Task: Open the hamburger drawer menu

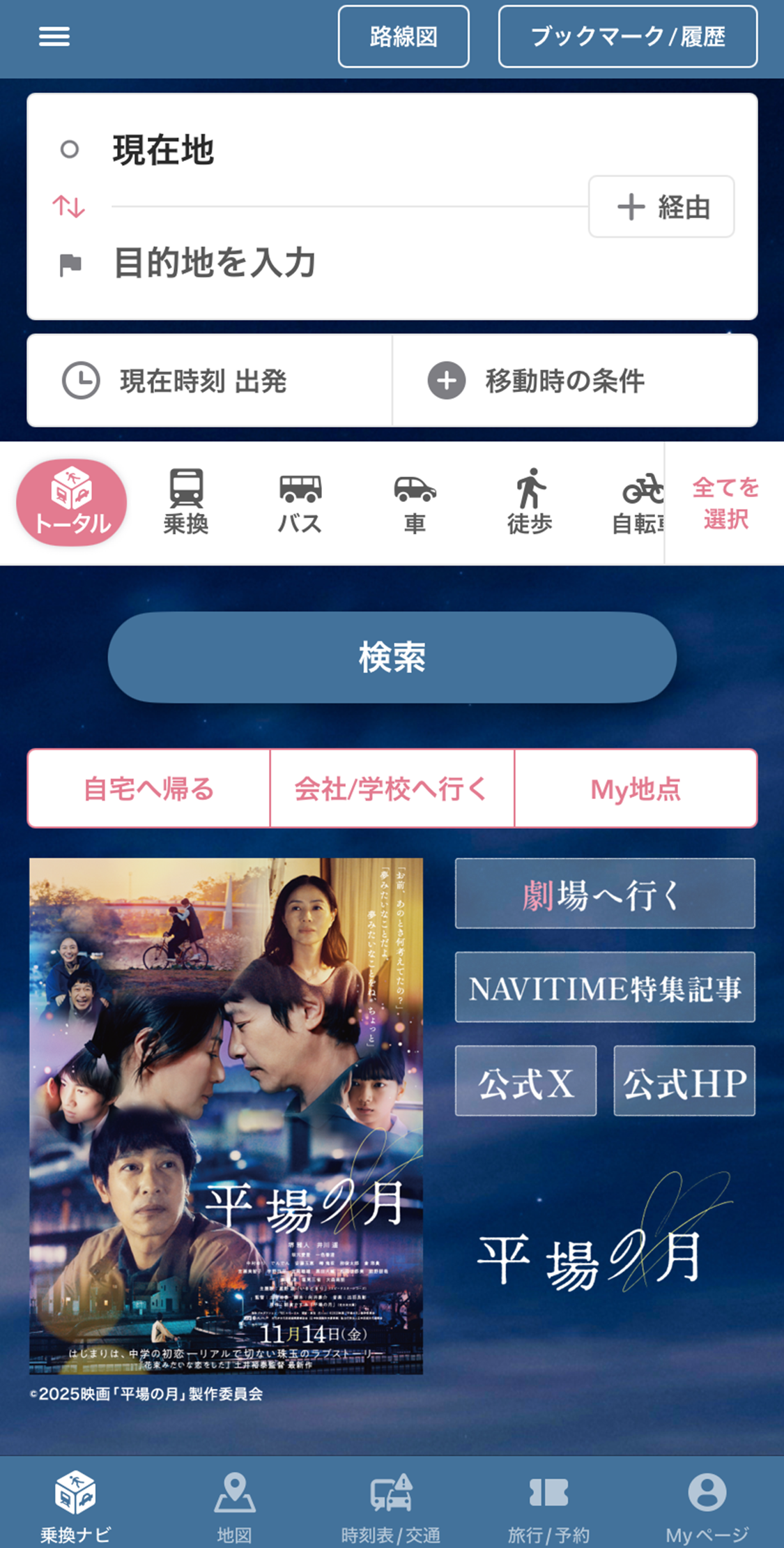Action: [x=54, y=36]
